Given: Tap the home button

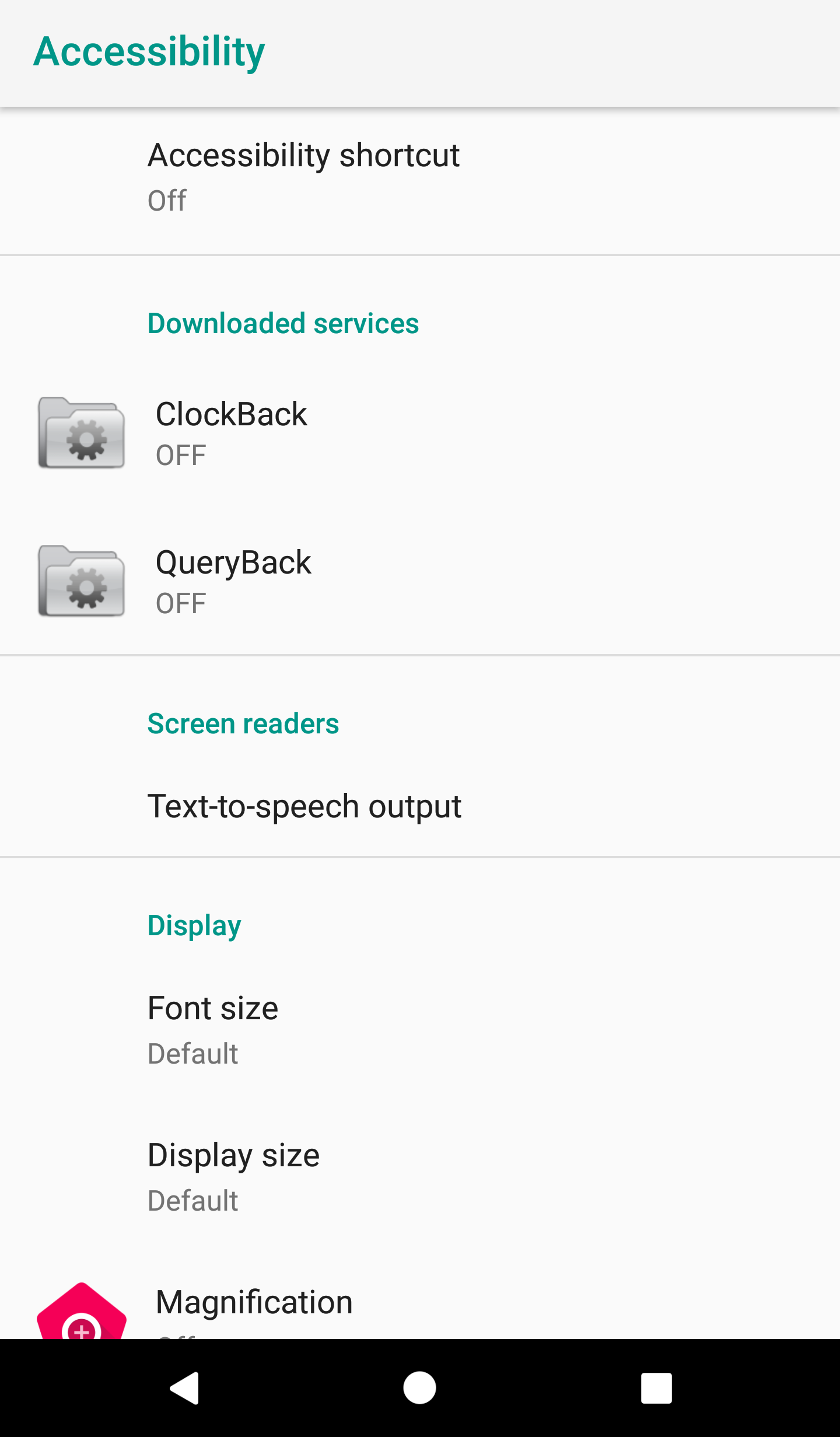Looking at the screenshot, I should [420, 1388].
